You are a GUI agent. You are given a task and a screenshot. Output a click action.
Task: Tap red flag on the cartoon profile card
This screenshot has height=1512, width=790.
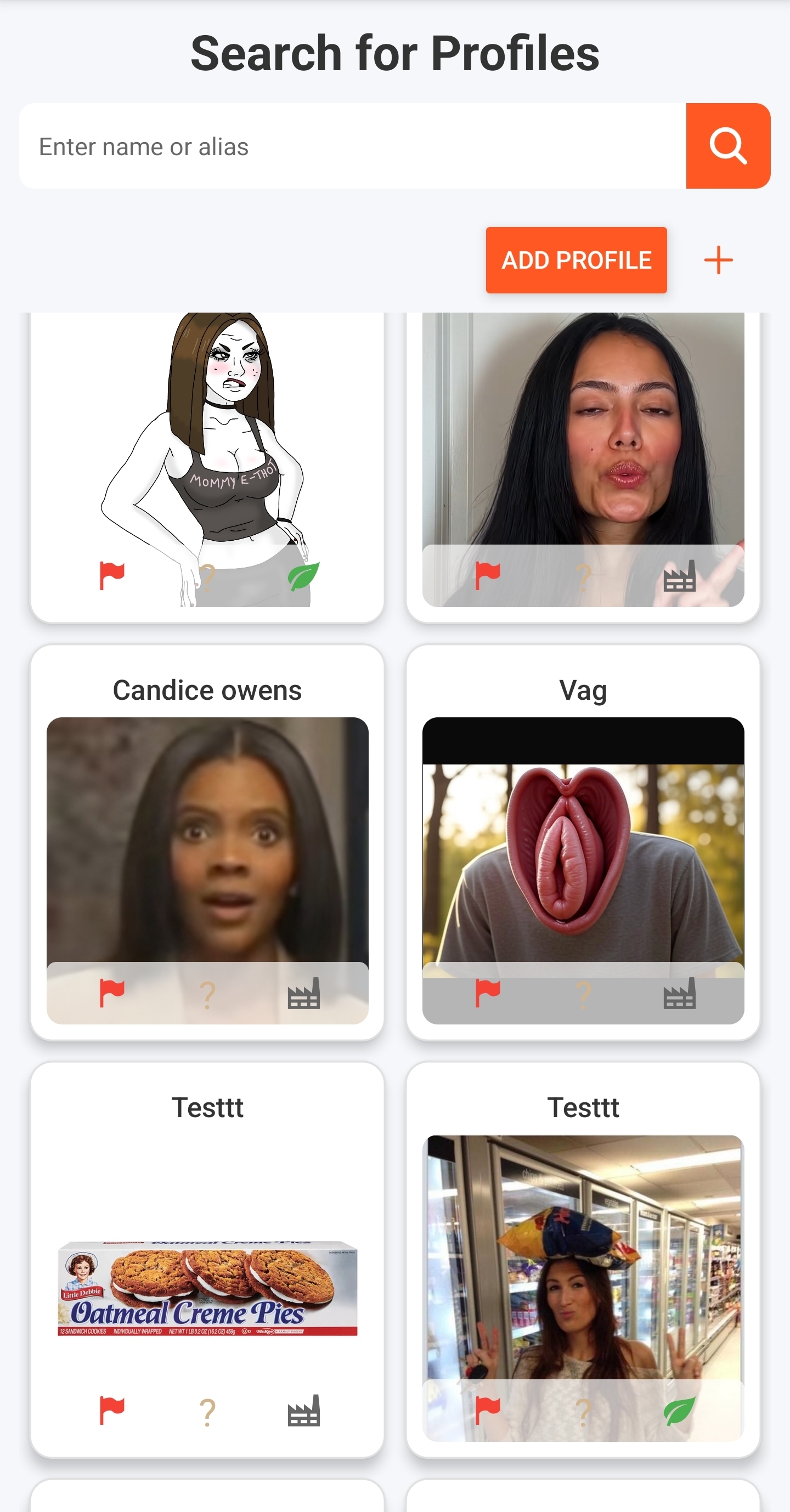(111, 575)
